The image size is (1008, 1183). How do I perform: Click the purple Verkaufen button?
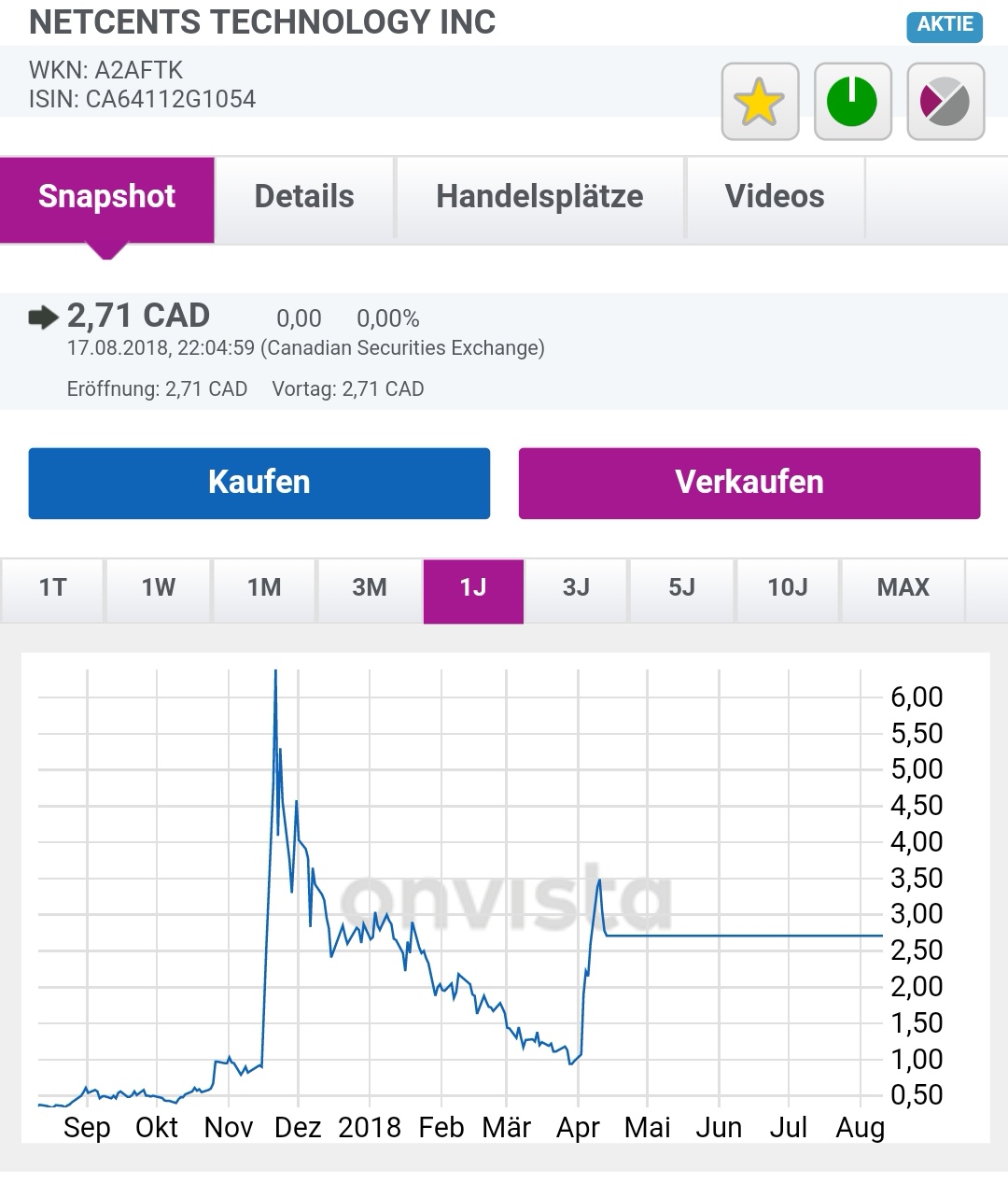point(749,483)
